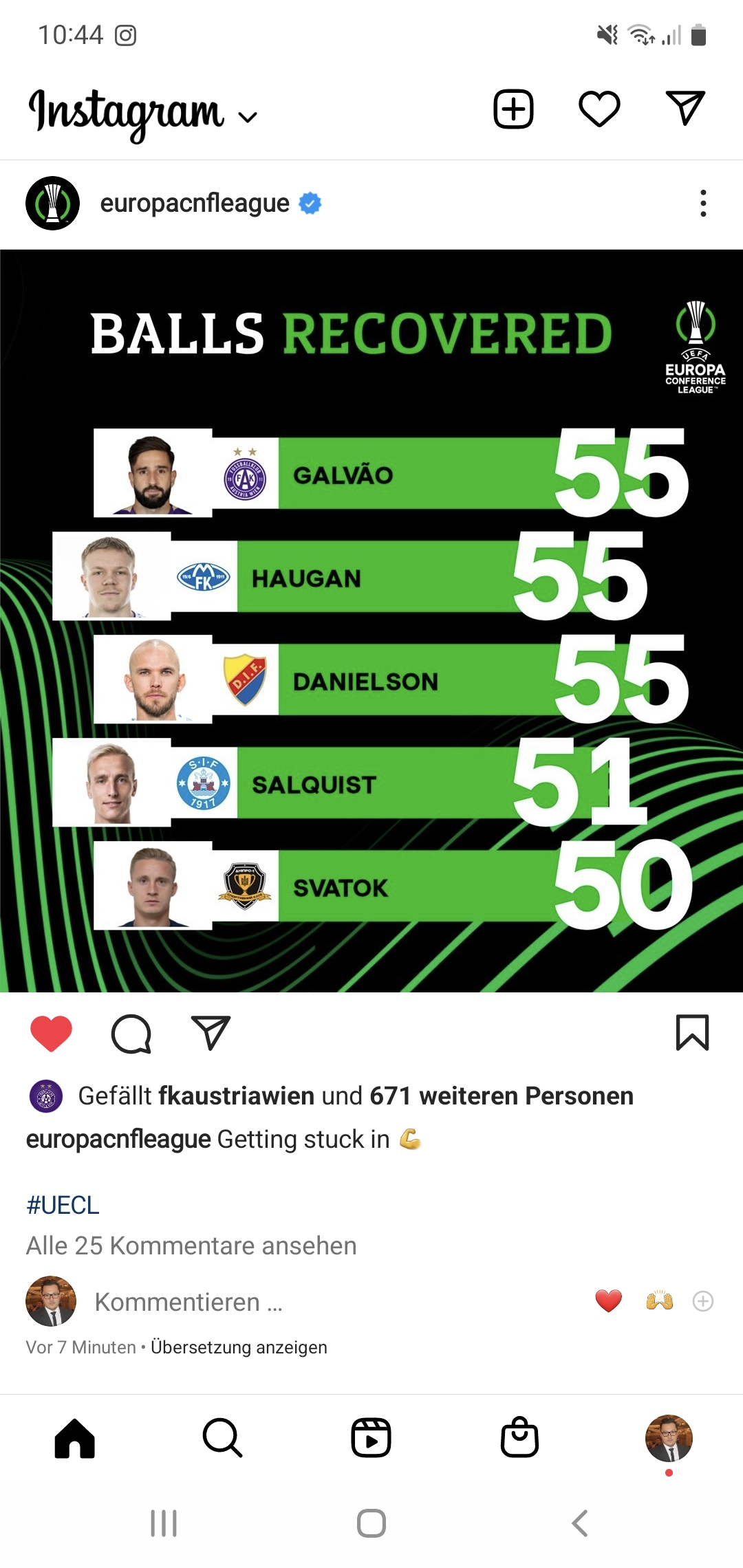Unlike the Balls Recovered post
The width and height of the screenshot is (743, 1568).
click(51, 1033)
